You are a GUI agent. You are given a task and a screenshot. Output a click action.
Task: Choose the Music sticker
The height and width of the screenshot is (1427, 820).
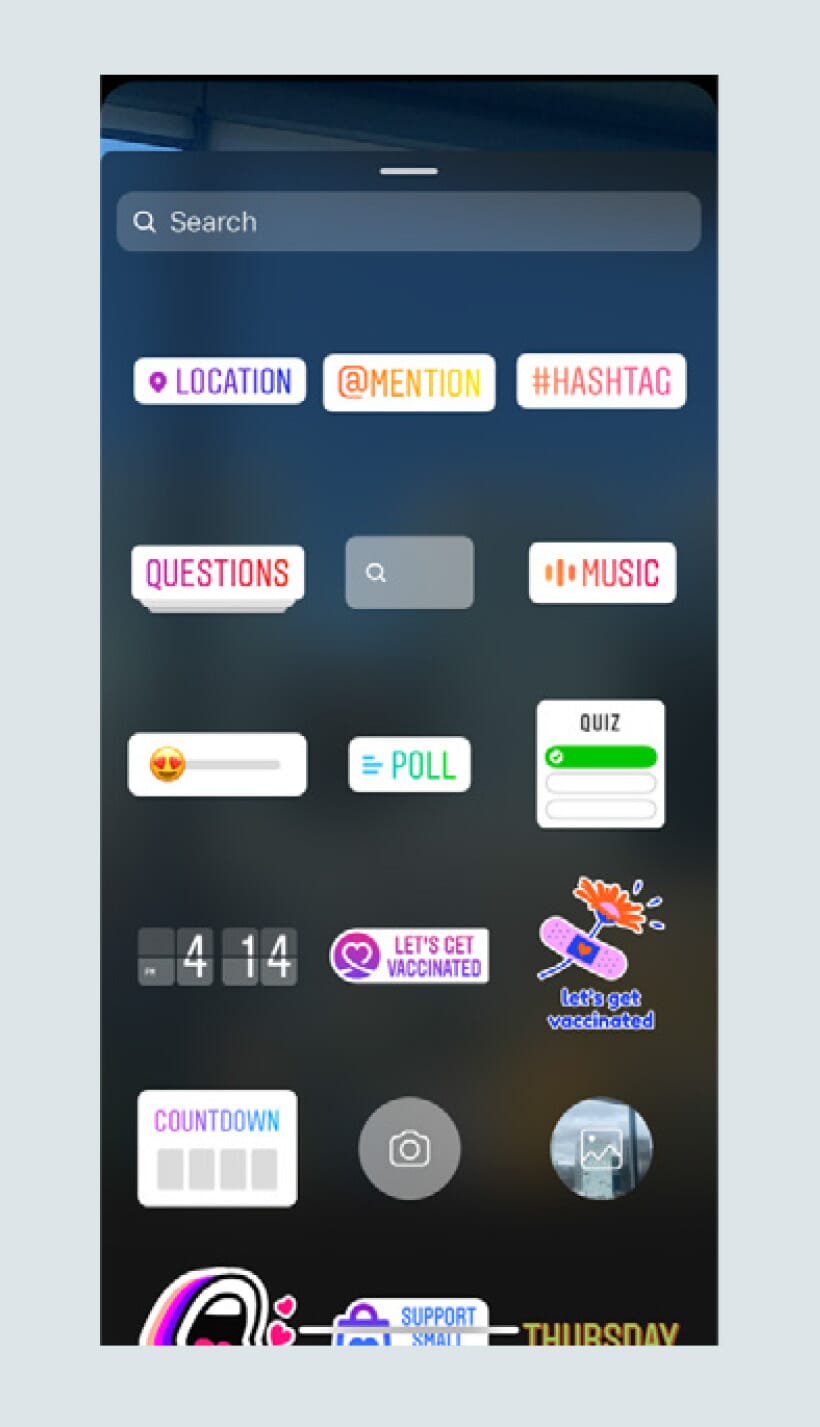[602, 573]
